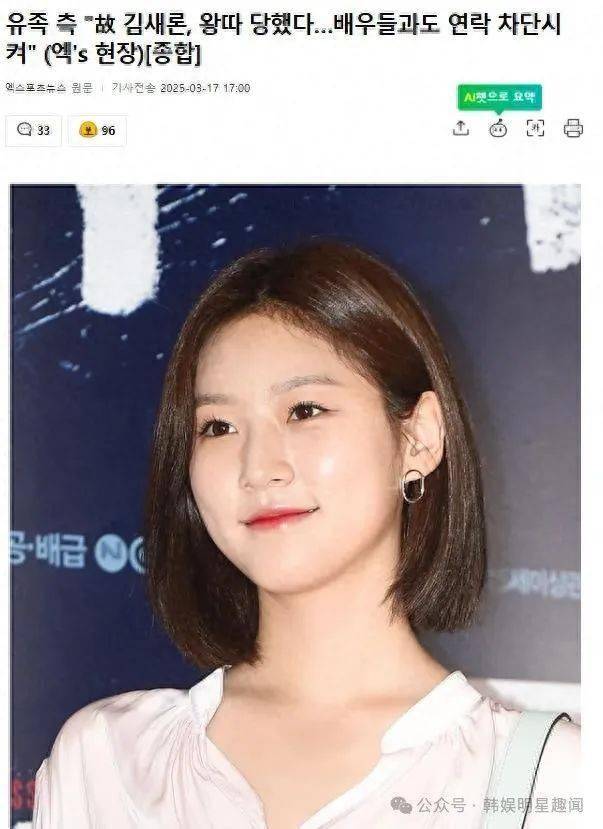This screenshot has height=829, width=603.
Task: Share this article
Action: tap(460, 128)
